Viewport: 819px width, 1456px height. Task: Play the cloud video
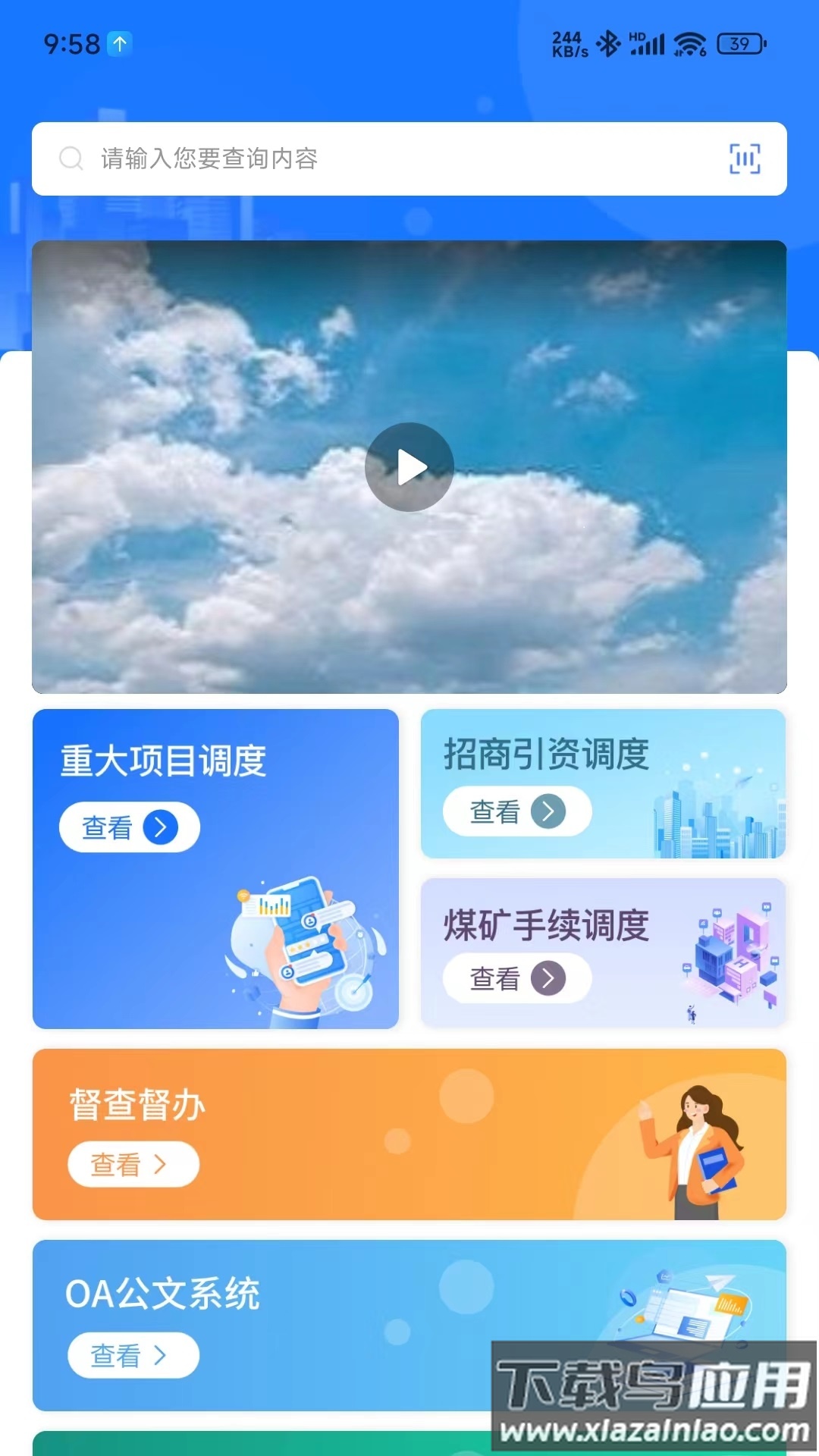click(x=409, y=466)
